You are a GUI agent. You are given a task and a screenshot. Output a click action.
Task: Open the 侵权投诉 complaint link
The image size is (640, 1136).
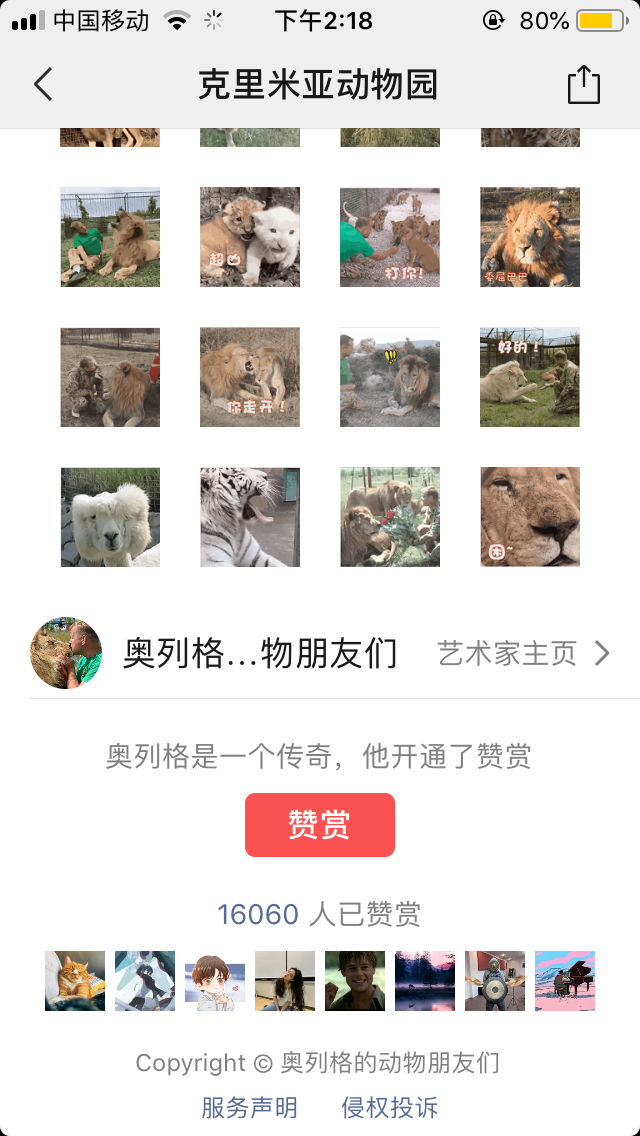389,1107
